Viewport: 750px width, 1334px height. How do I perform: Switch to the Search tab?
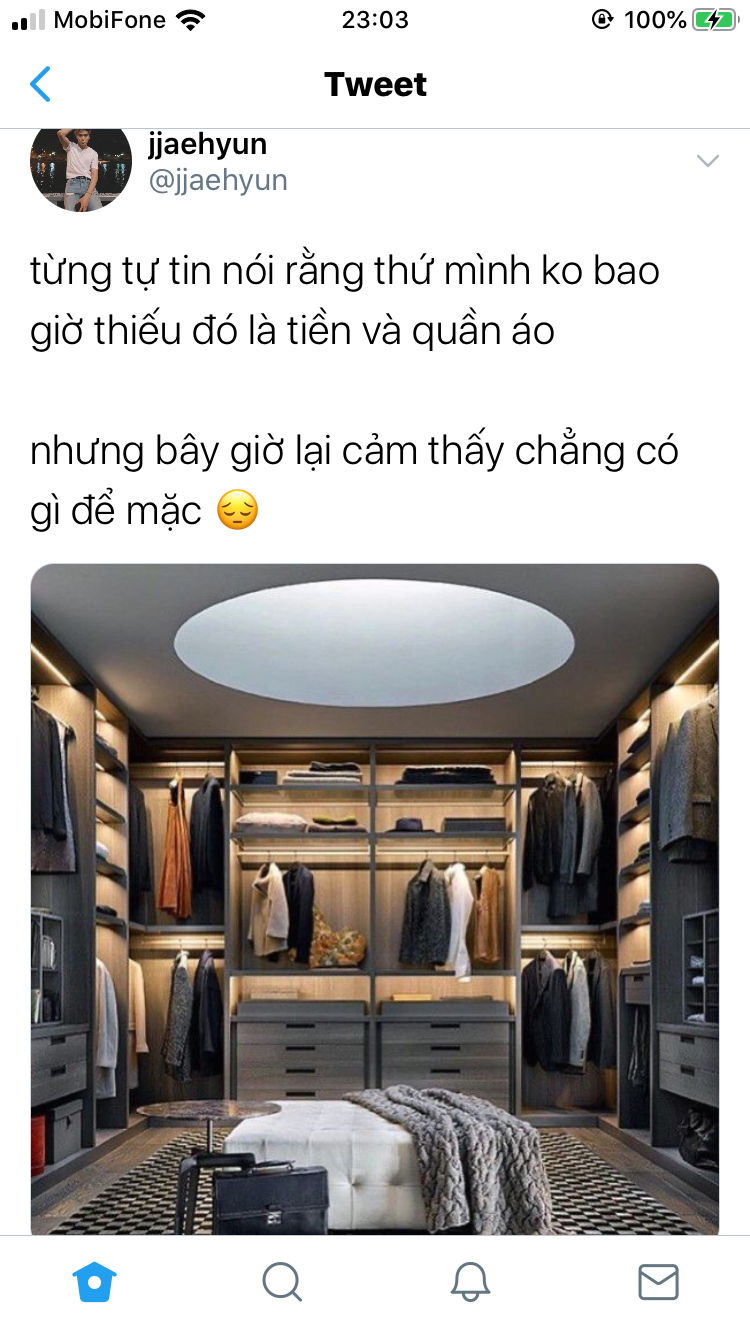282,1280
